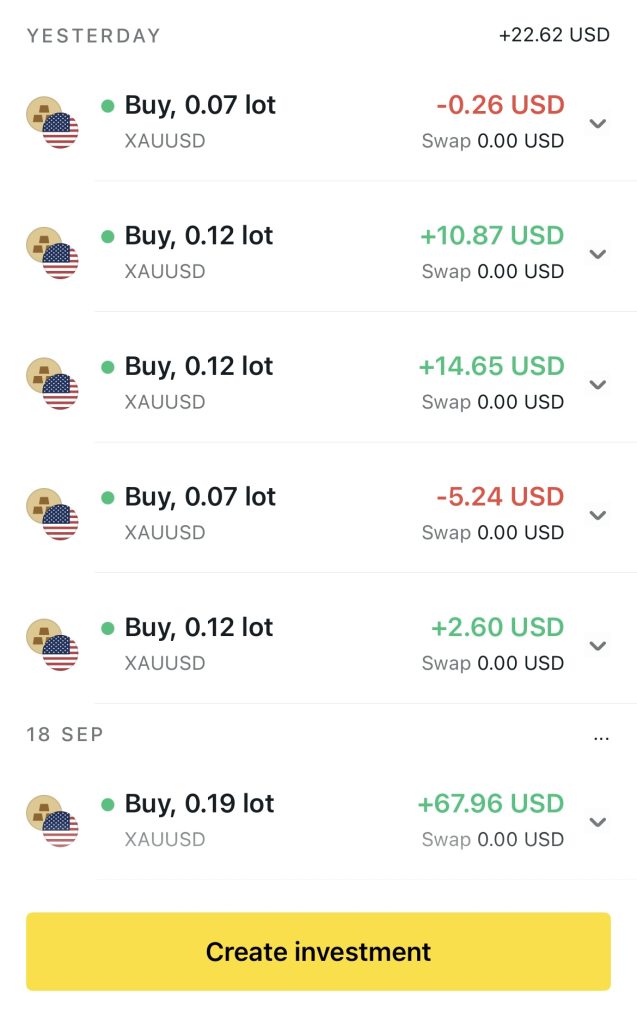The height and width of the screenshot is (1024, 637).
Task: Expand the trade with -5.24 USD loss
Action: [598, 515]
